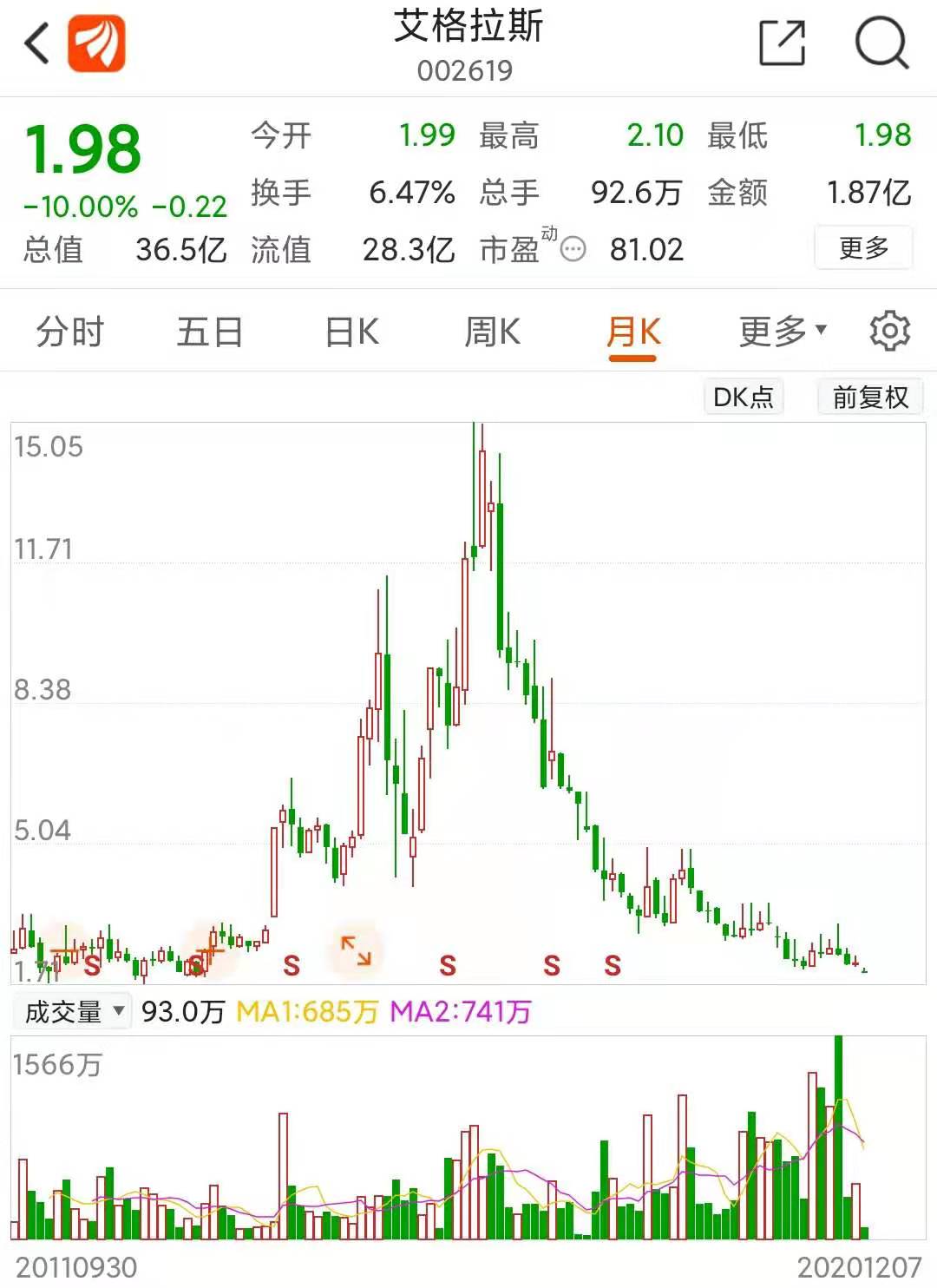Viewport: 937px width, 1288px height.
Task: Open chart settings gear
Action: (890, 332)
